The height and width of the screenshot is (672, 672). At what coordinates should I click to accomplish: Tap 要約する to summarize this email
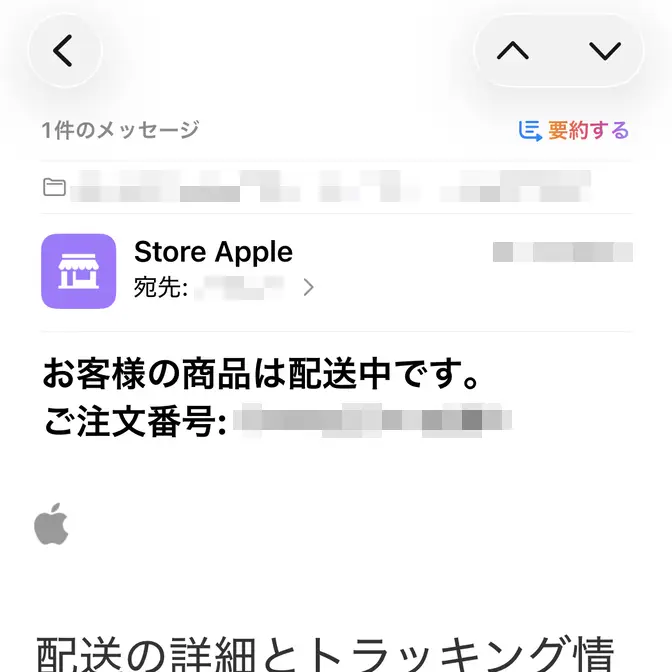574,130
